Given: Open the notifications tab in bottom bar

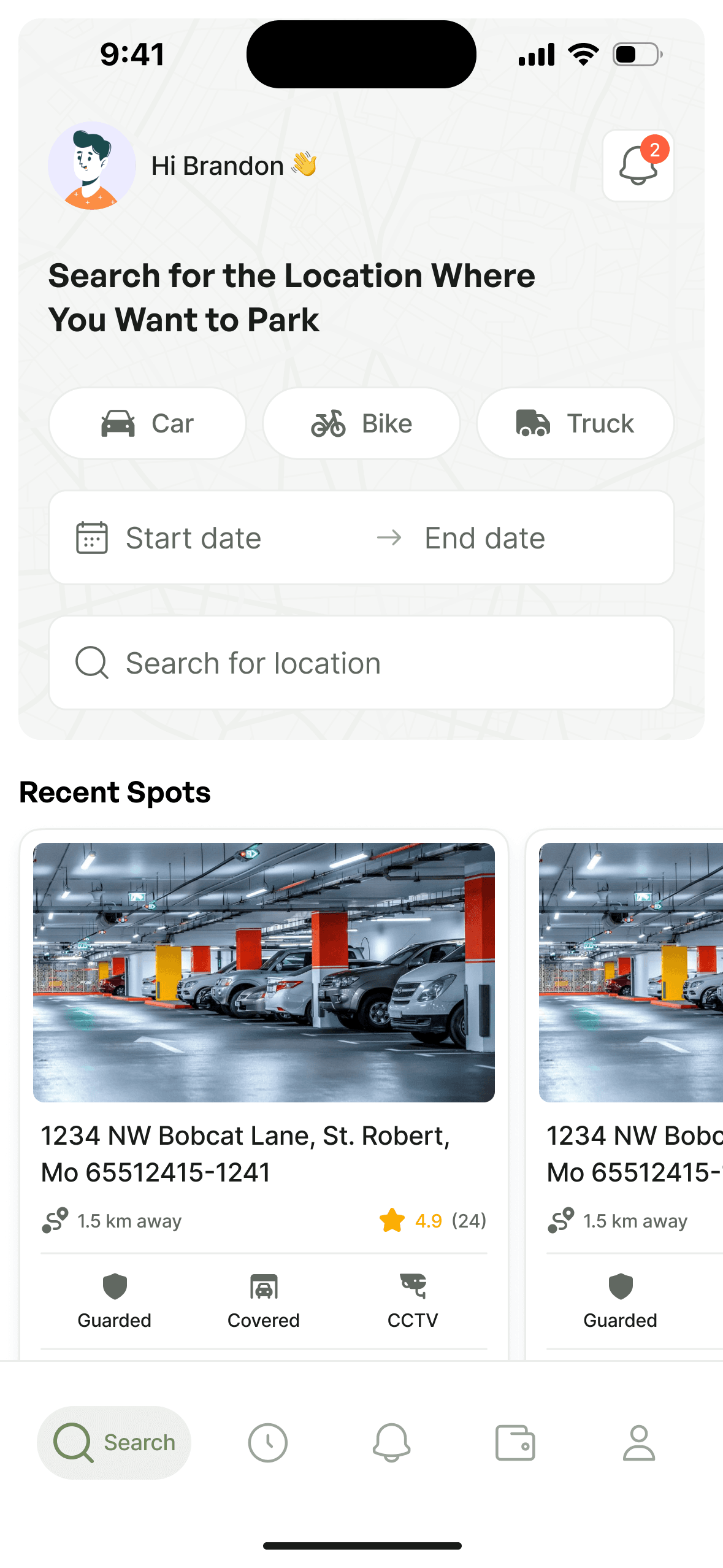Looking at the screenshot, I should [391, 1442].
